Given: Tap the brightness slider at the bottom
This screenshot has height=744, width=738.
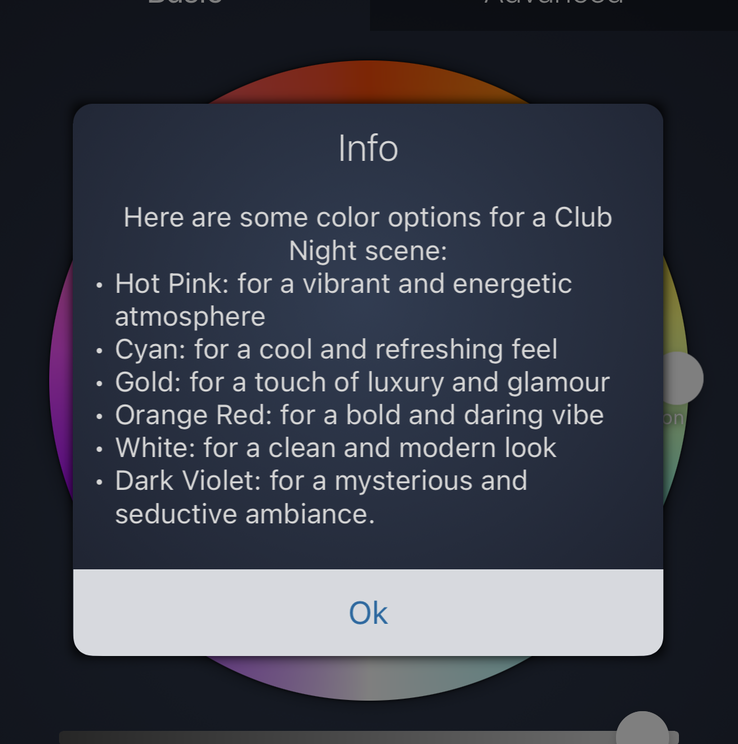Looking at the screenshot, I should pos(350,733).
